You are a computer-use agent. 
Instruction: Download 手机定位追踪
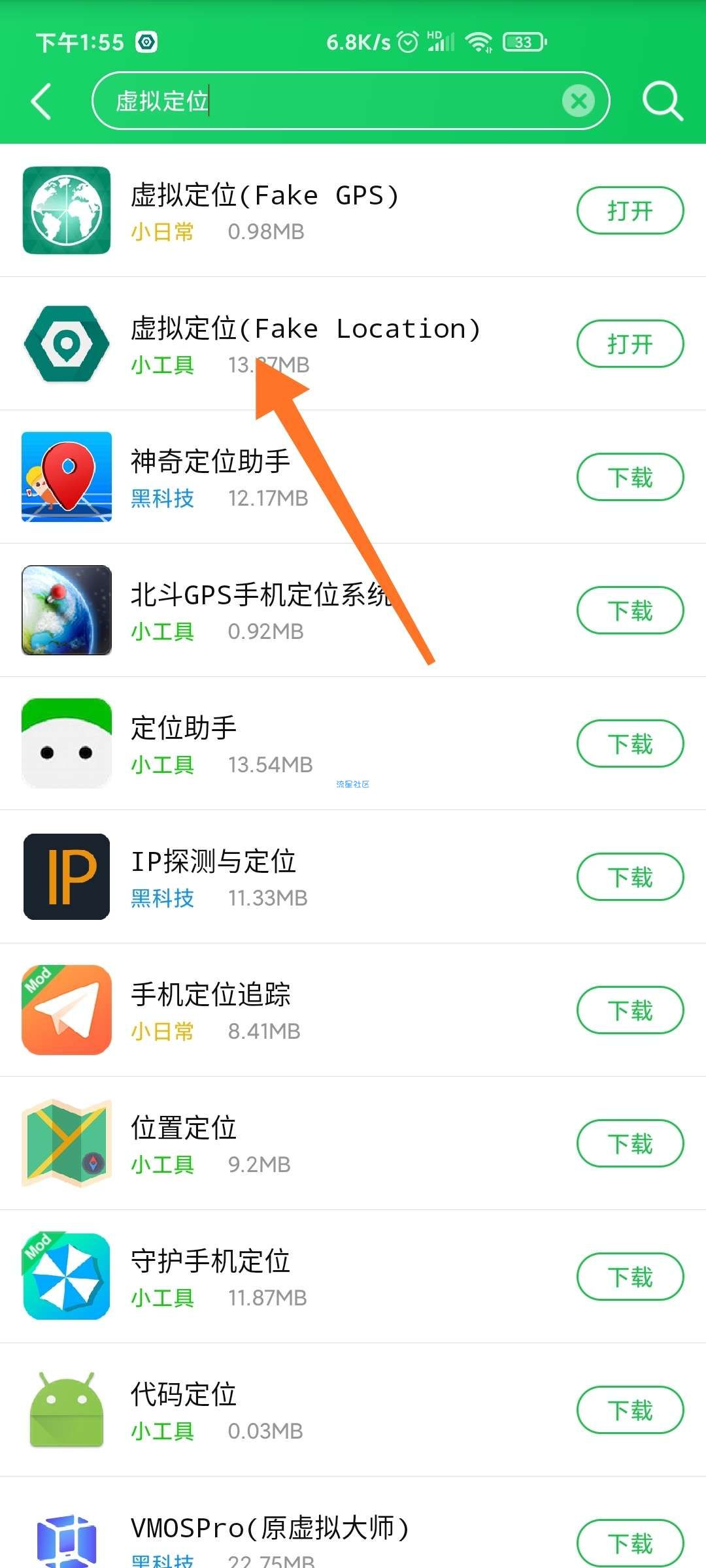point(630,1010)
